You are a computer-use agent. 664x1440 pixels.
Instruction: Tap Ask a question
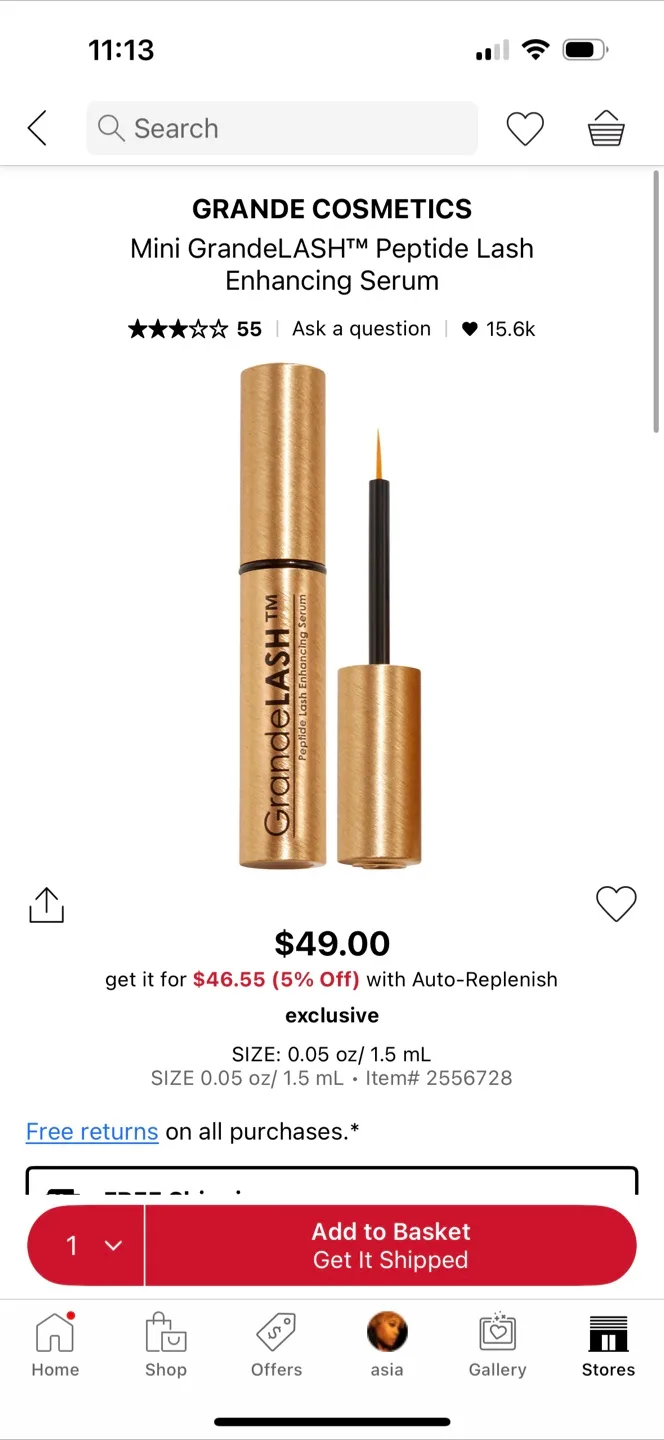click(361, 329)
